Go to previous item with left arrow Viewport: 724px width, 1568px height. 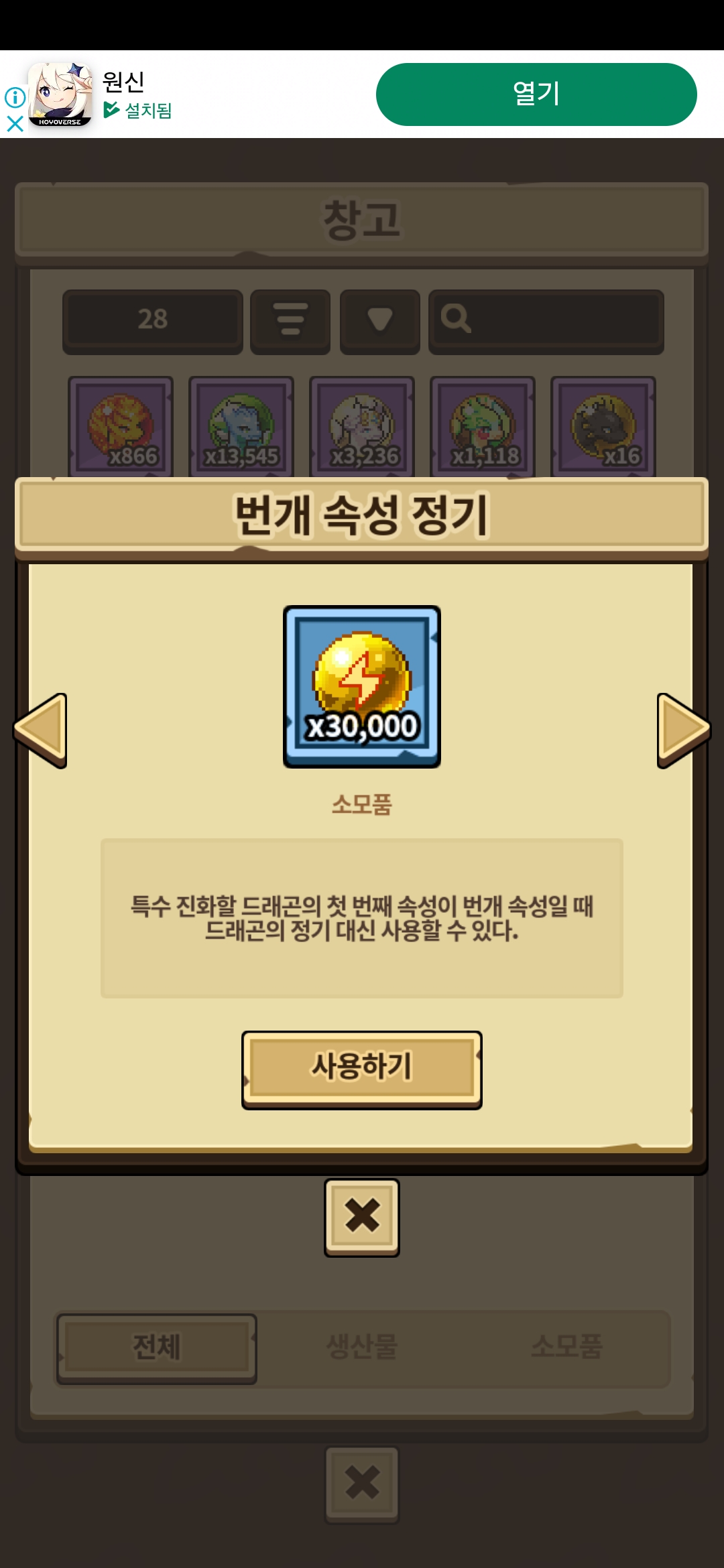(x=42, y=730)
